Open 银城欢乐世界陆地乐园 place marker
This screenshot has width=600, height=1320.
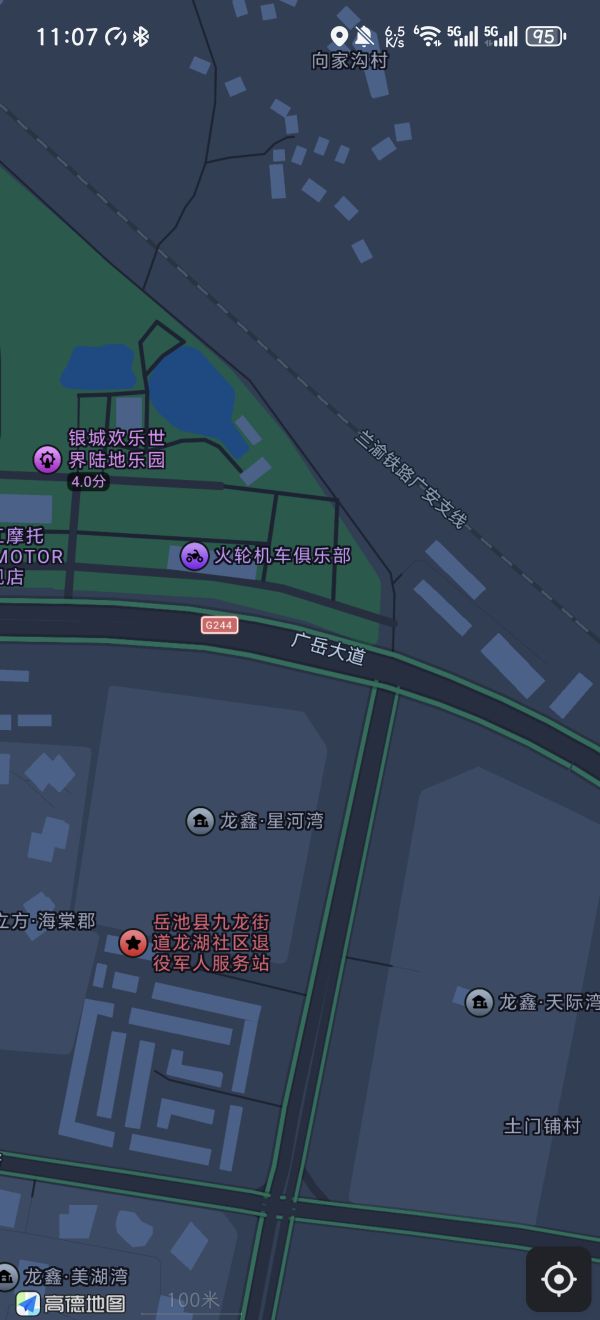(x=47, y=459)
